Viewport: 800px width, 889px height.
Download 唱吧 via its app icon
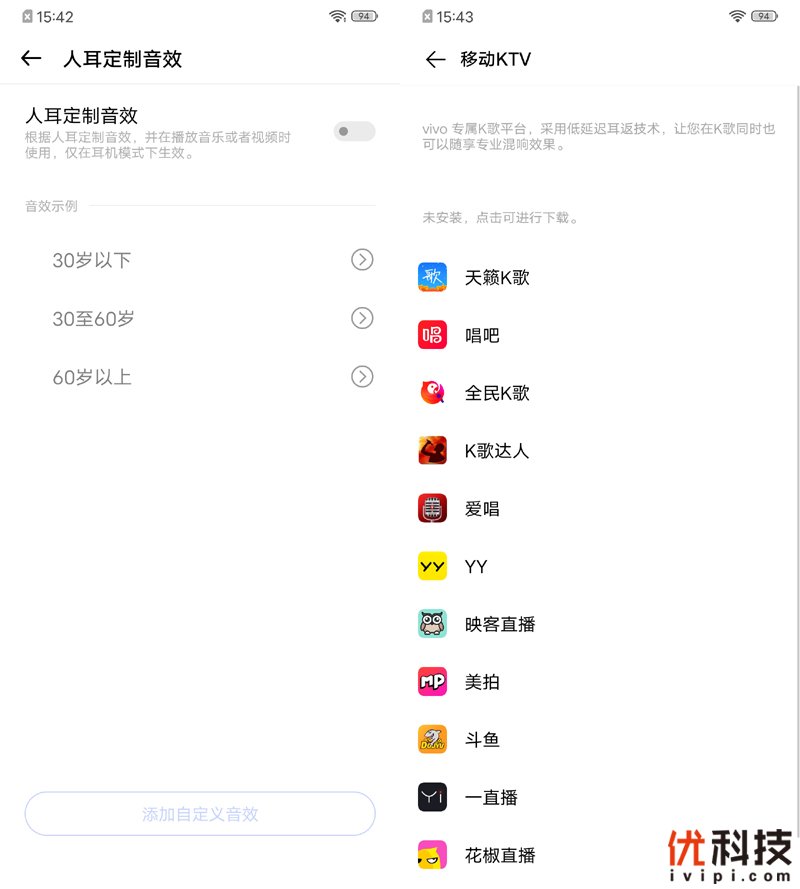(x=432, y=335)
